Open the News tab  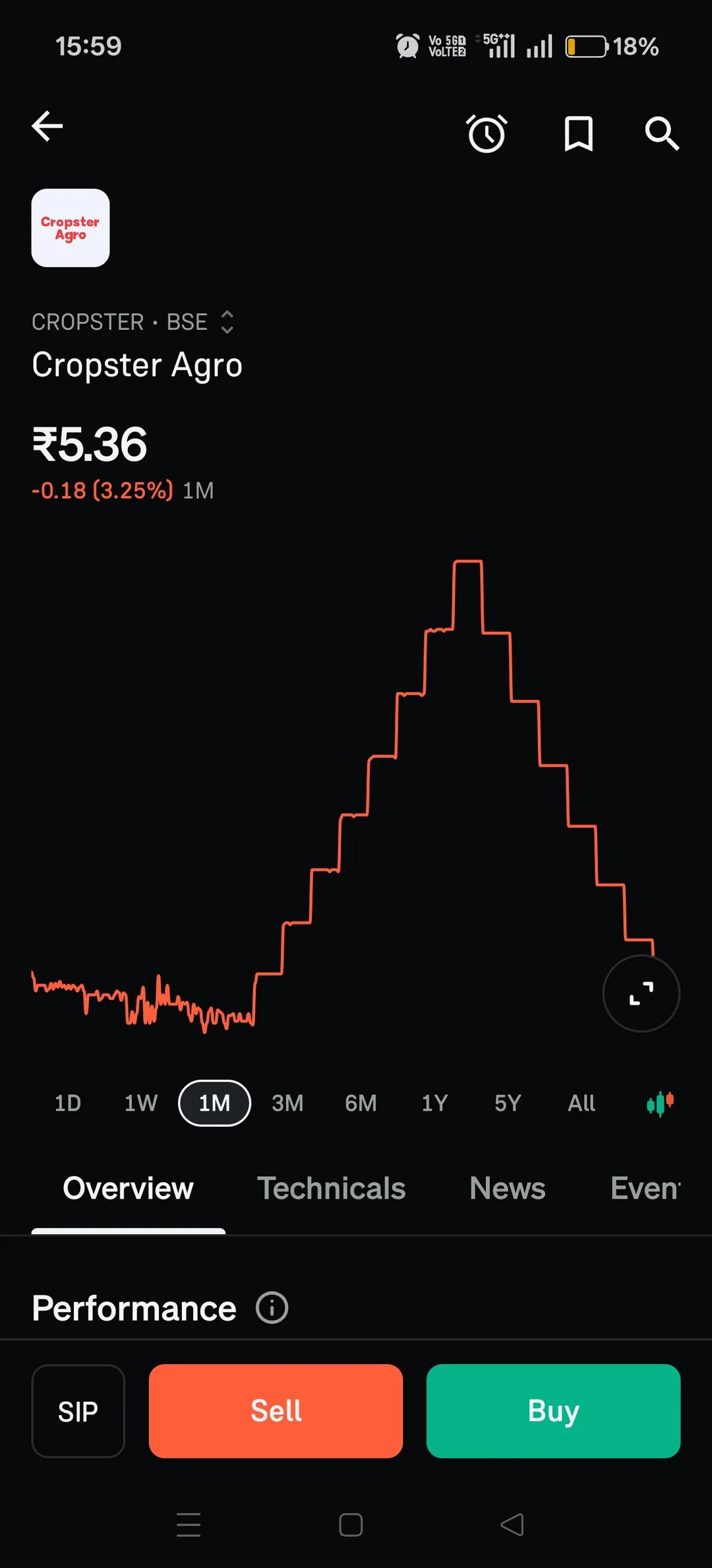508,1189
